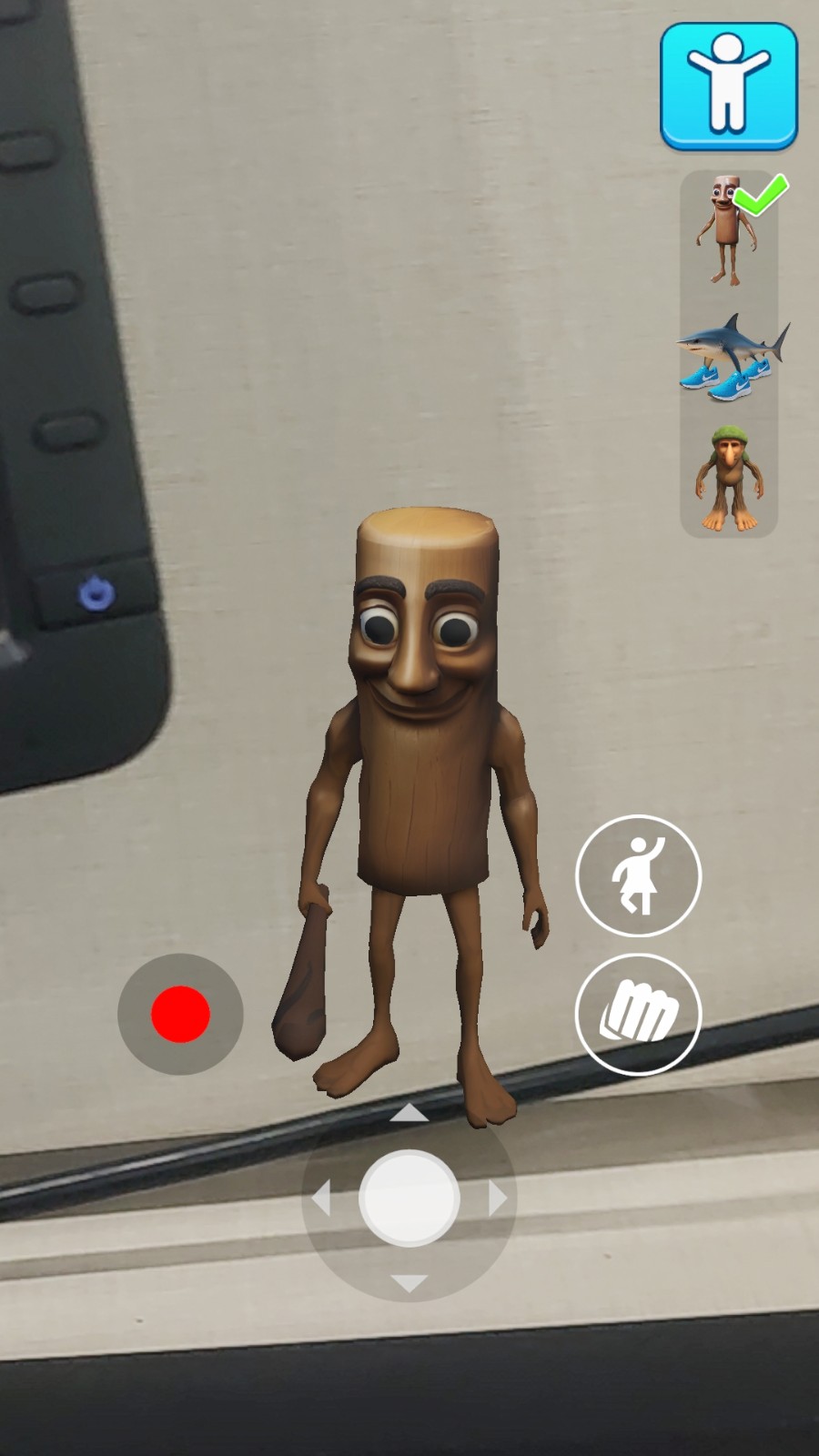This screenshot has height=1456, width=819.
Task: Choose the shark with sneakers character
Action: coord(730,356)
